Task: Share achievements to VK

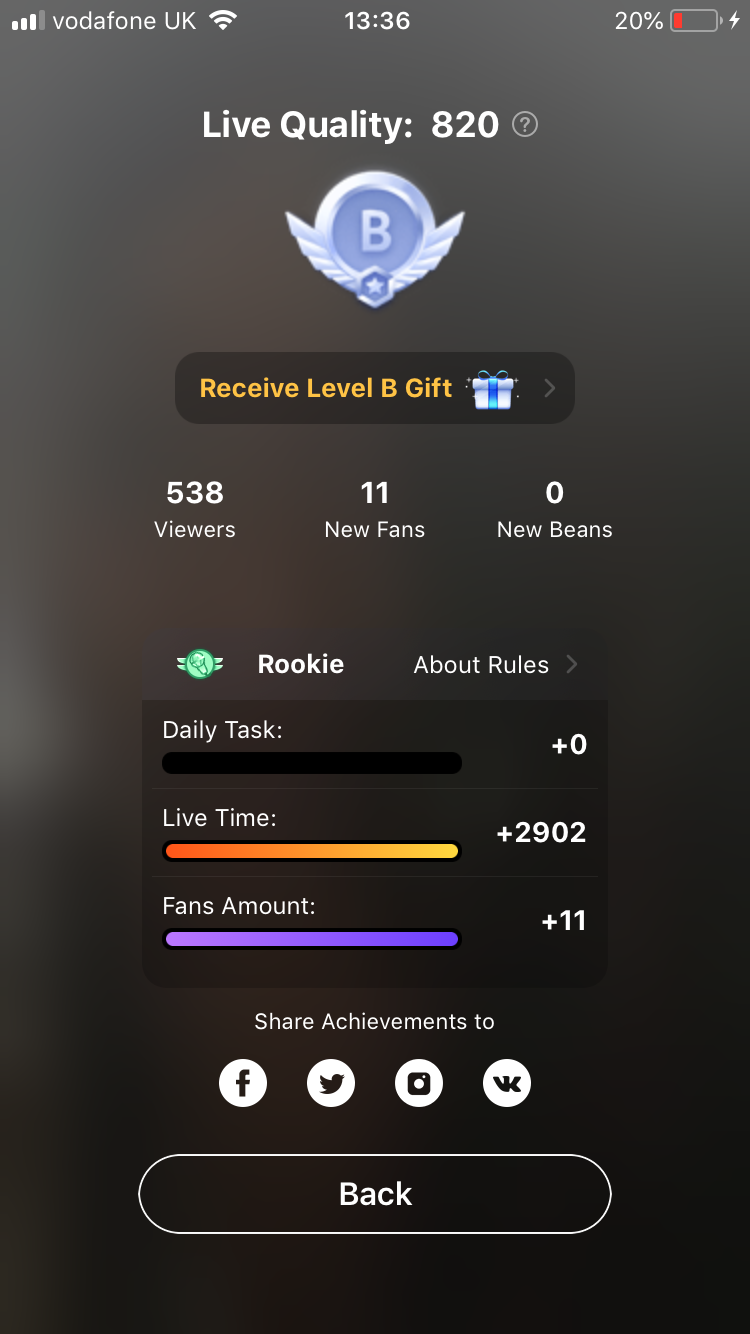Action: pos(507,1083)
